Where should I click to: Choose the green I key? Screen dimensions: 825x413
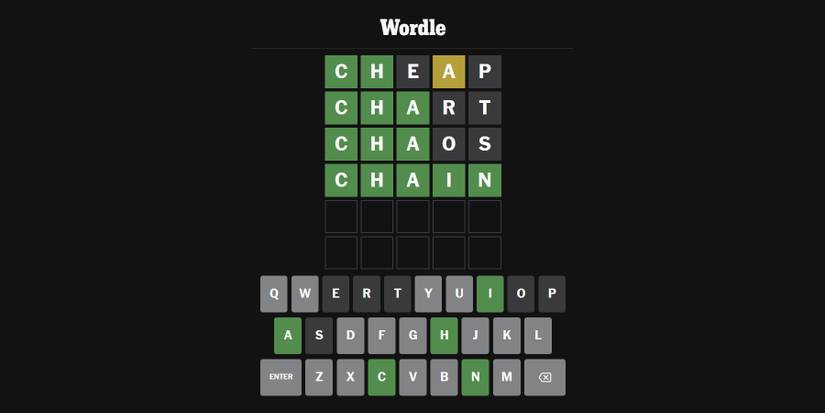click(x=490, y=294)
